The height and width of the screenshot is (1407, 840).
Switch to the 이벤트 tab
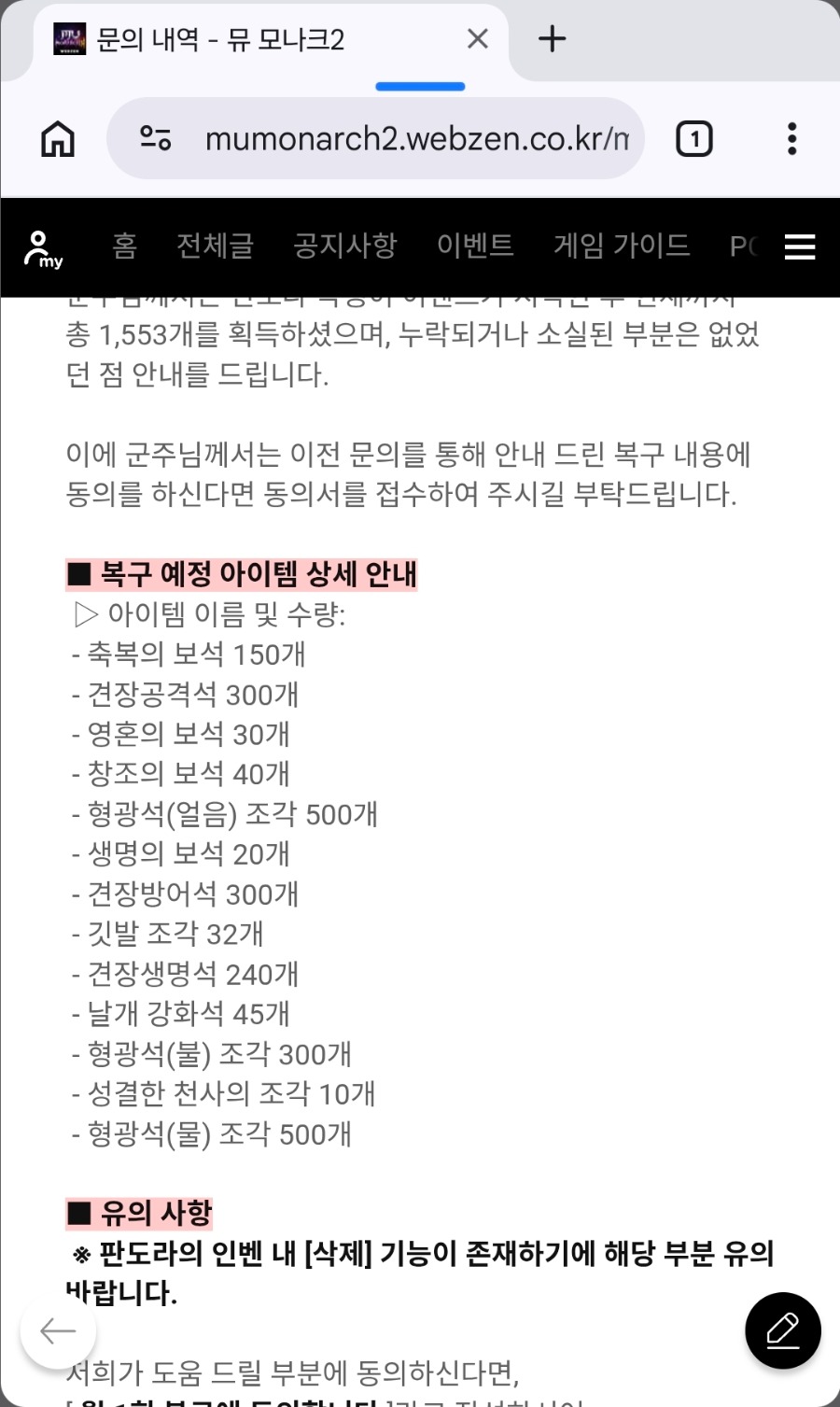[475, 246]
